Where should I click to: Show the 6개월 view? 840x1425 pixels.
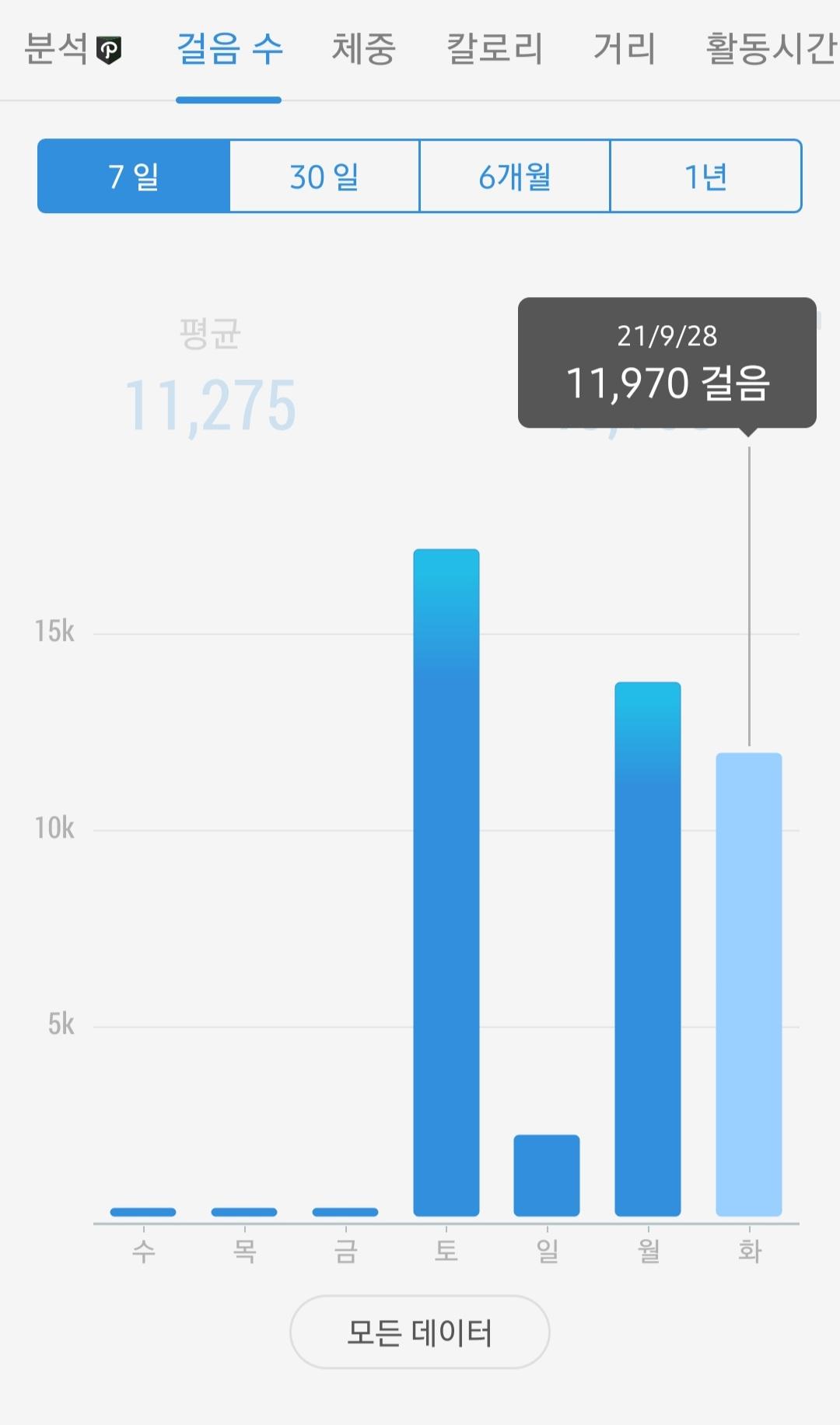[x=515, y=177]
